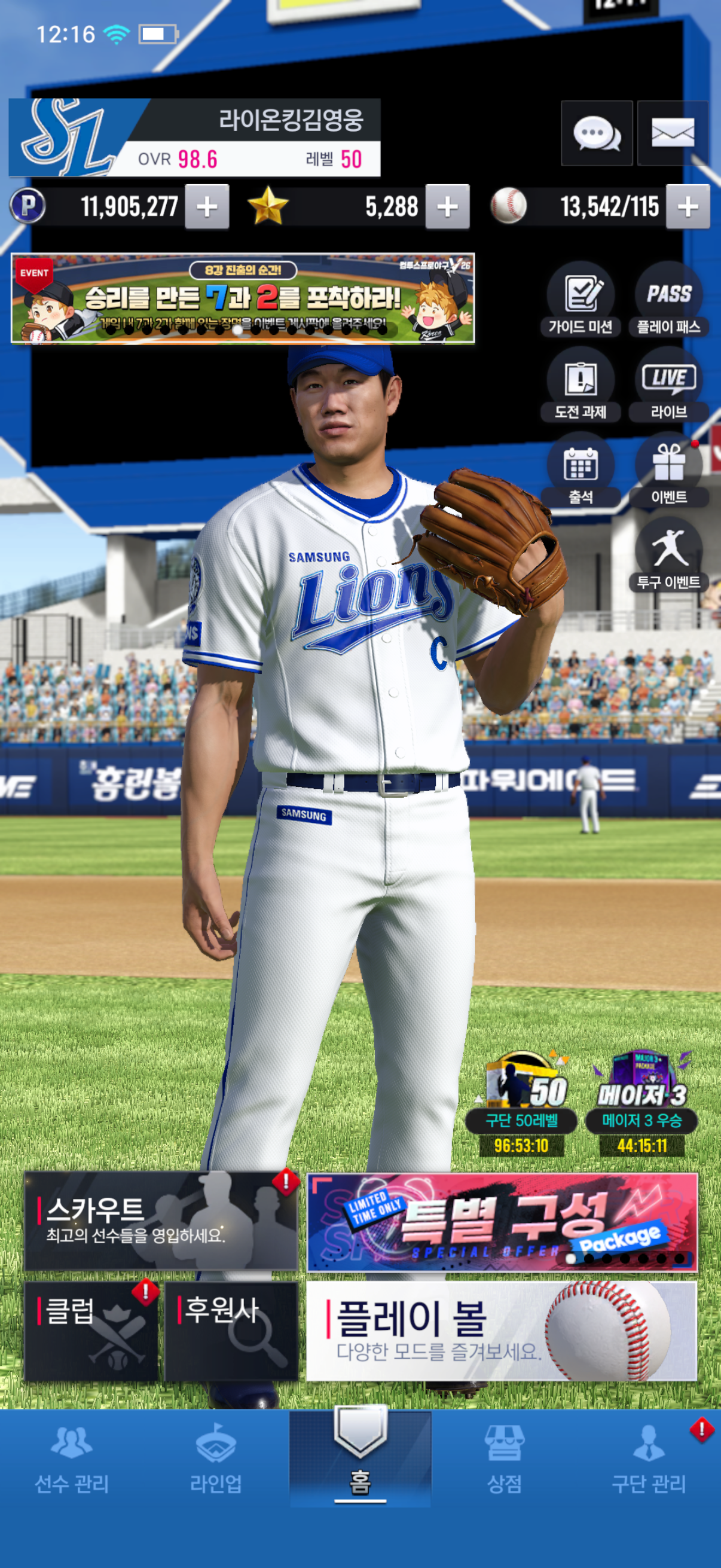The height and width of the screenshot is (1568, 721).
Task: Open the 투구 이벤트 pitching event
Action: click(x=668, y=555)
